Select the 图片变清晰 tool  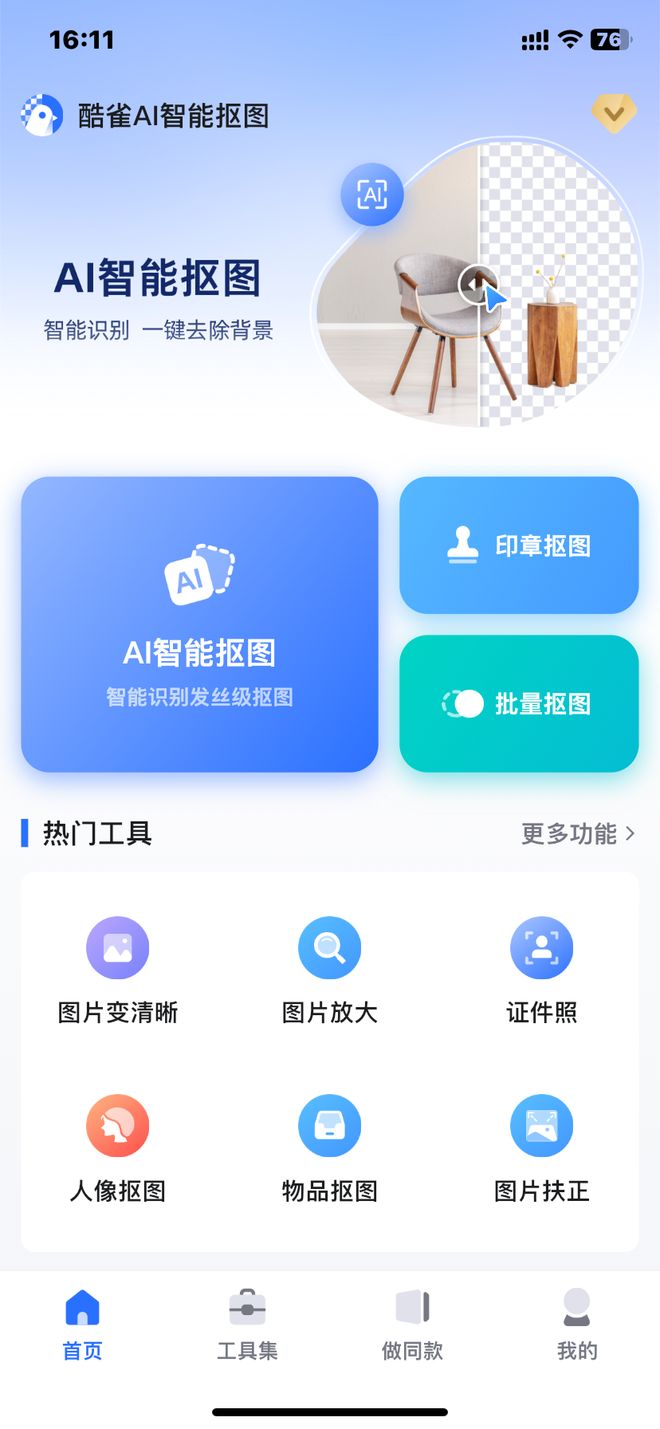118,968
